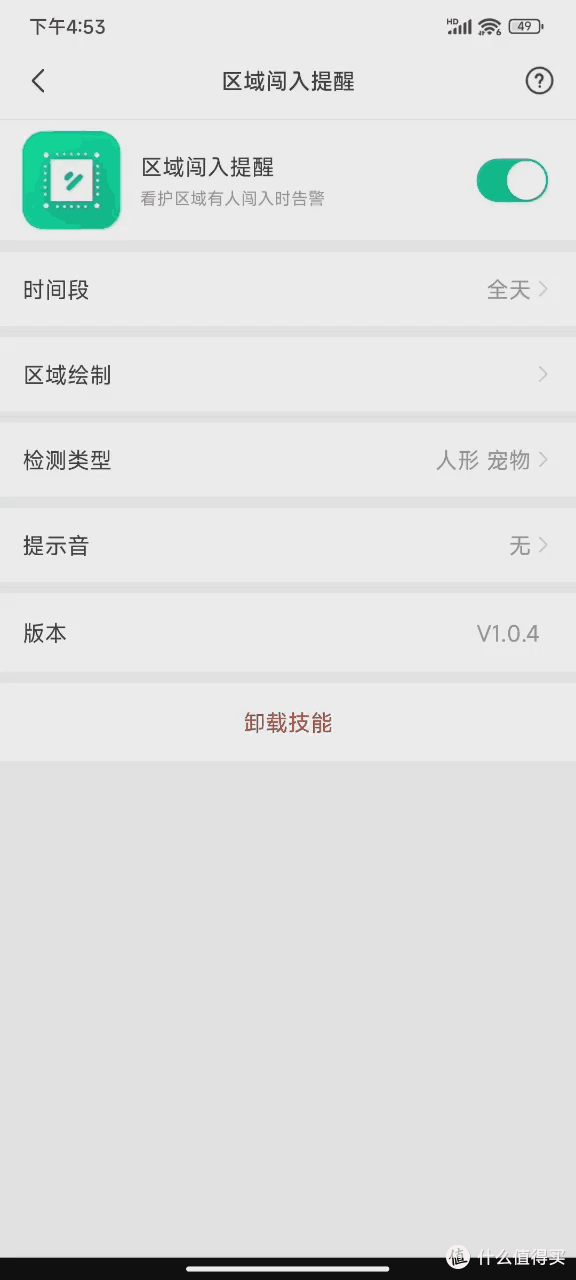The width and height of the screenshot is (576, 1280).
Task: Go back using the top-left arrow
Action: coord(38,81)
